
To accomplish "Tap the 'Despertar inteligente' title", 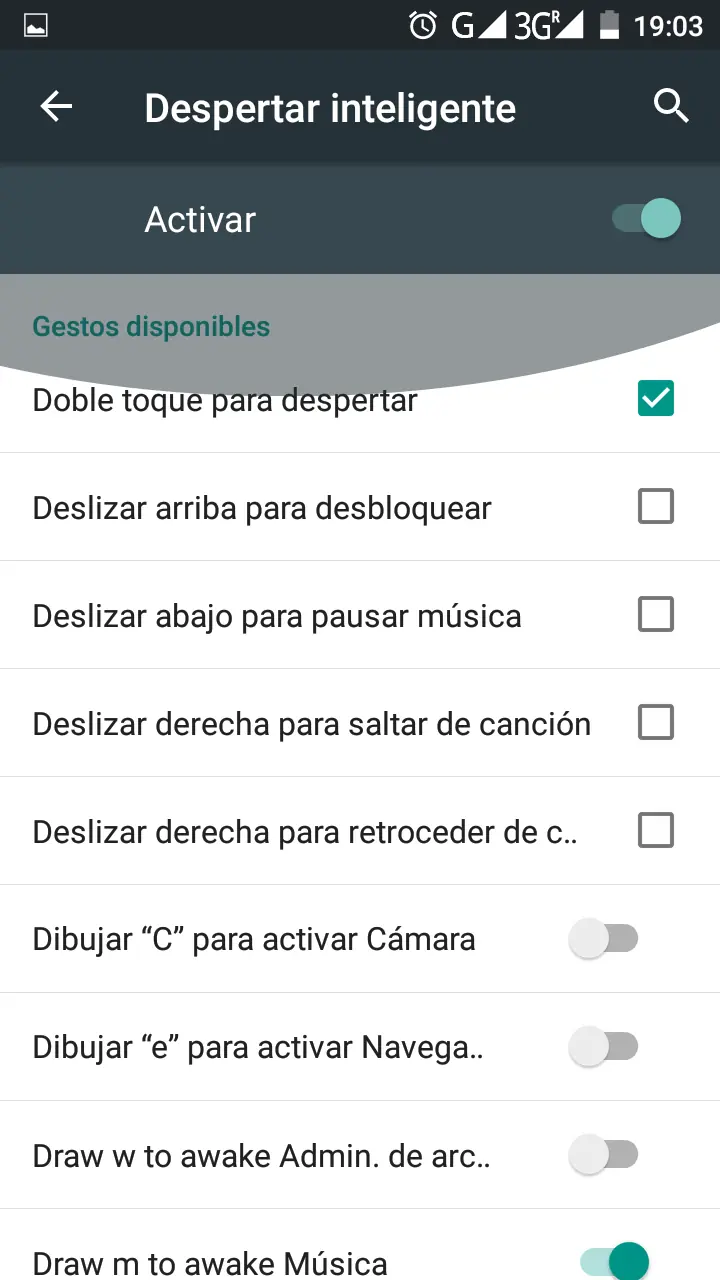I will tap(330, 107).
